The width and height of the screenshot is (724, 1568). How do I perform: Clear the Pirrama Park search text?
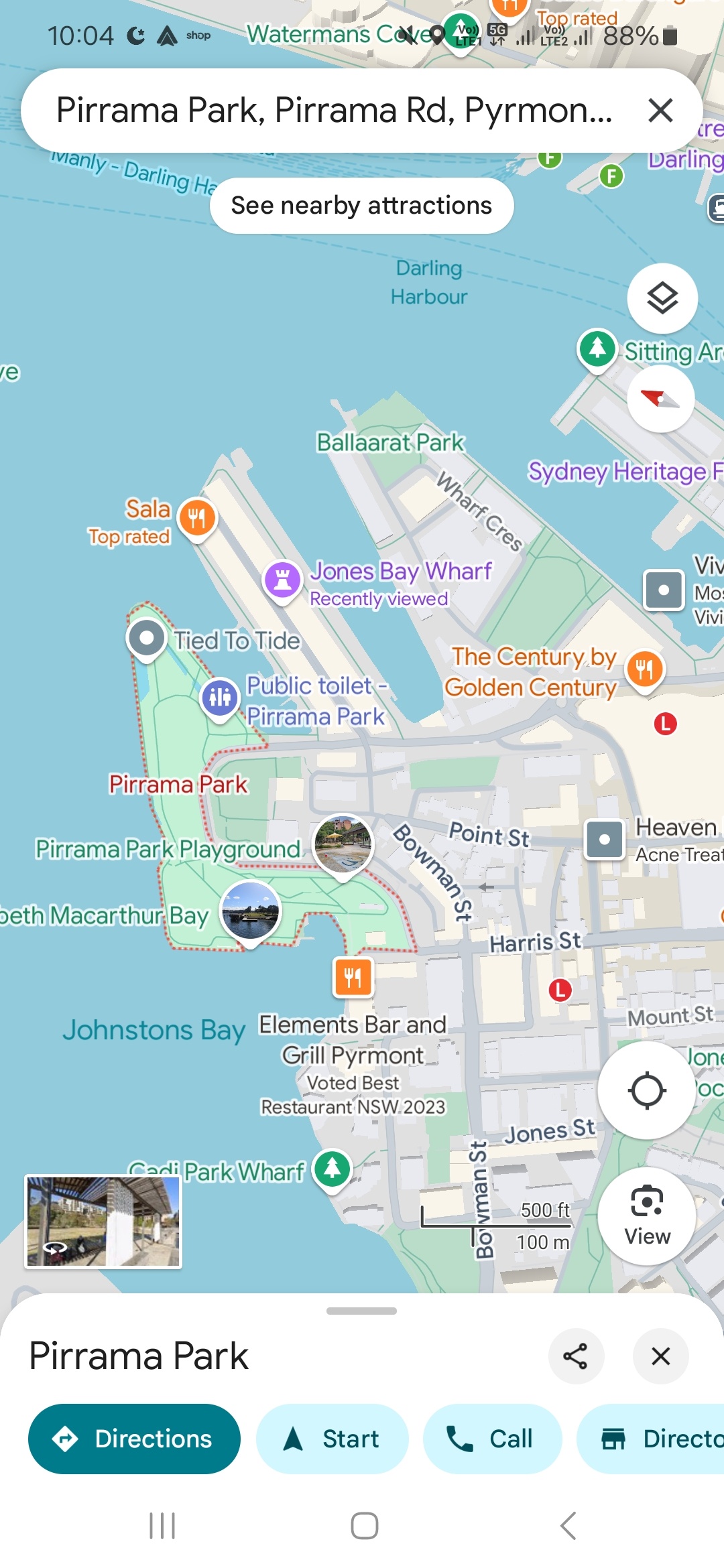(660, 111)
